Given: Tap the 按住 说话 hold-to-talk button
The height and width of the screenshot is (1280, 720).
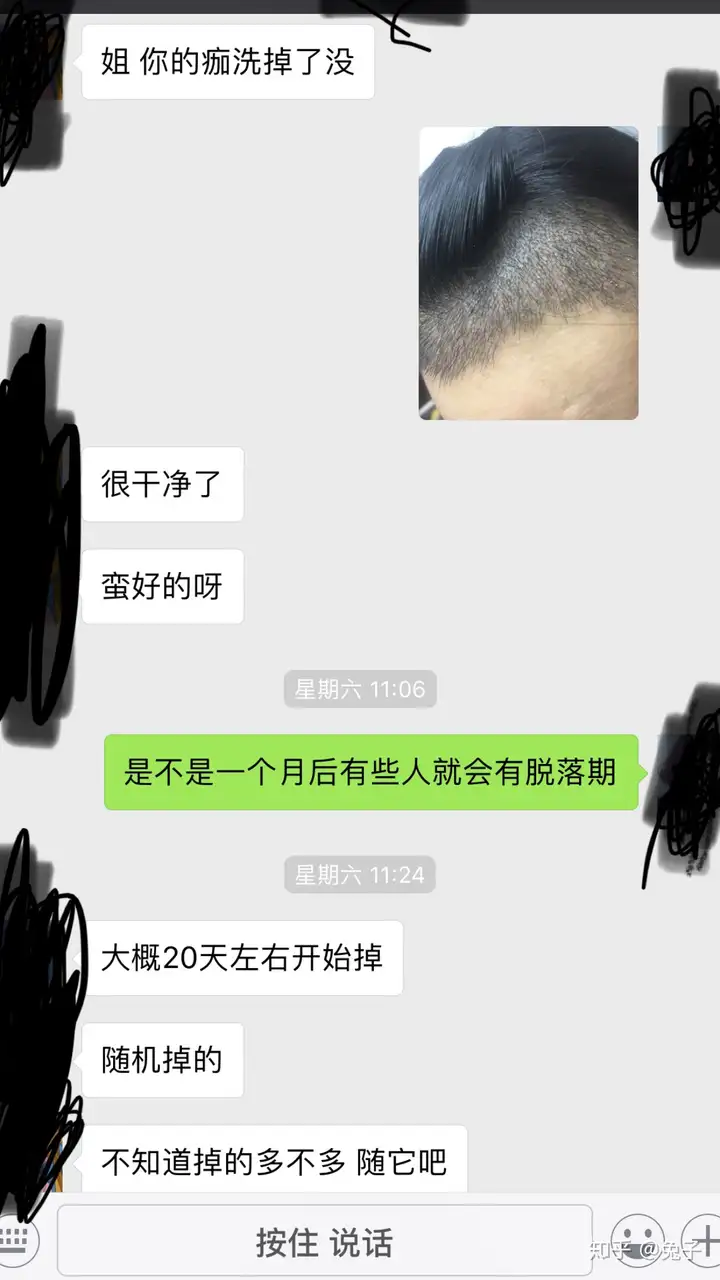Looking at the screenshot, I should pos(324,1241).
